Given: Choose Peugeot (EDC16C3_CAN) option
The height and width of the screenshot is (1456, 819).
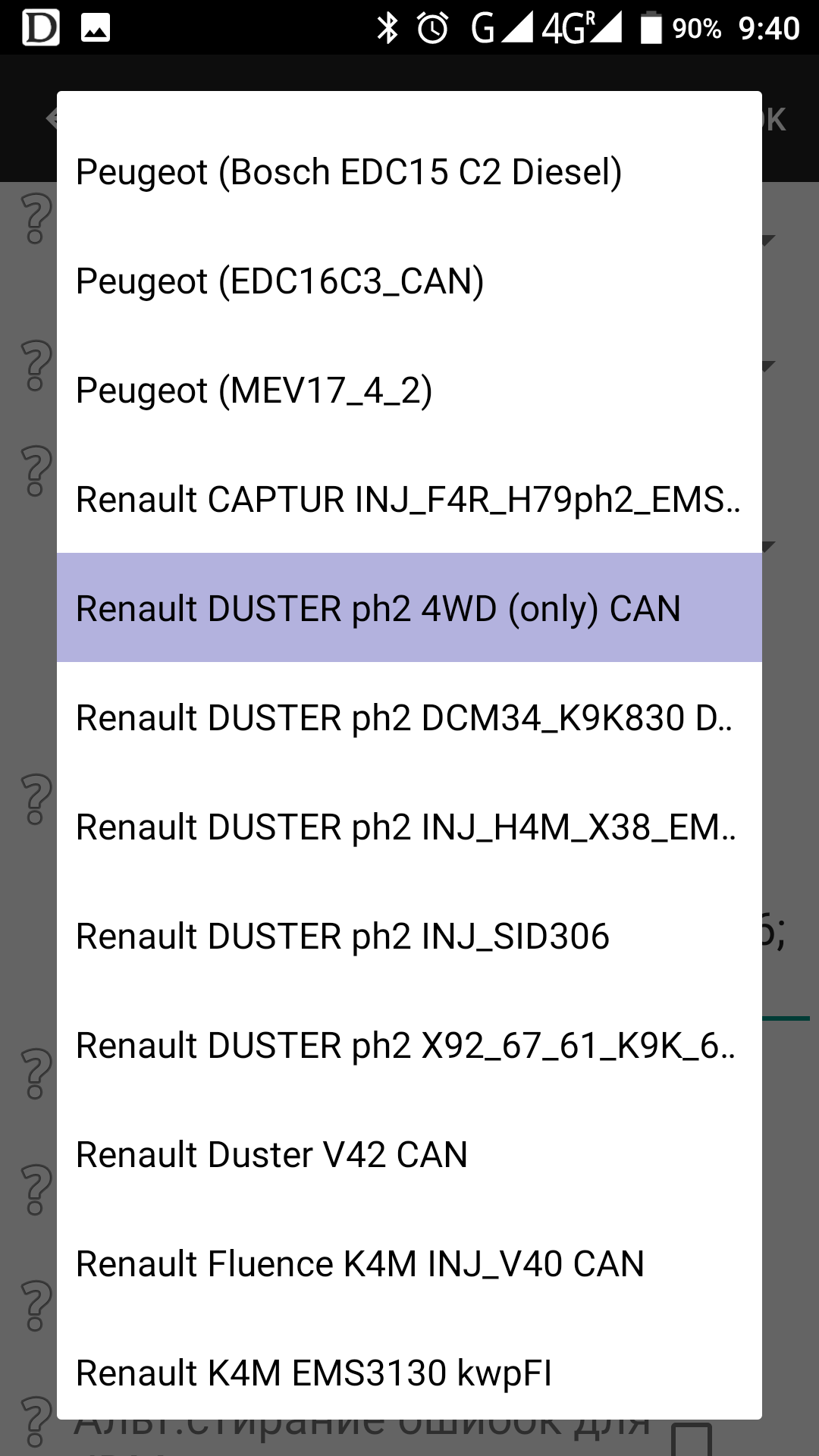Looking at the screenshot, I should (409, 281).
